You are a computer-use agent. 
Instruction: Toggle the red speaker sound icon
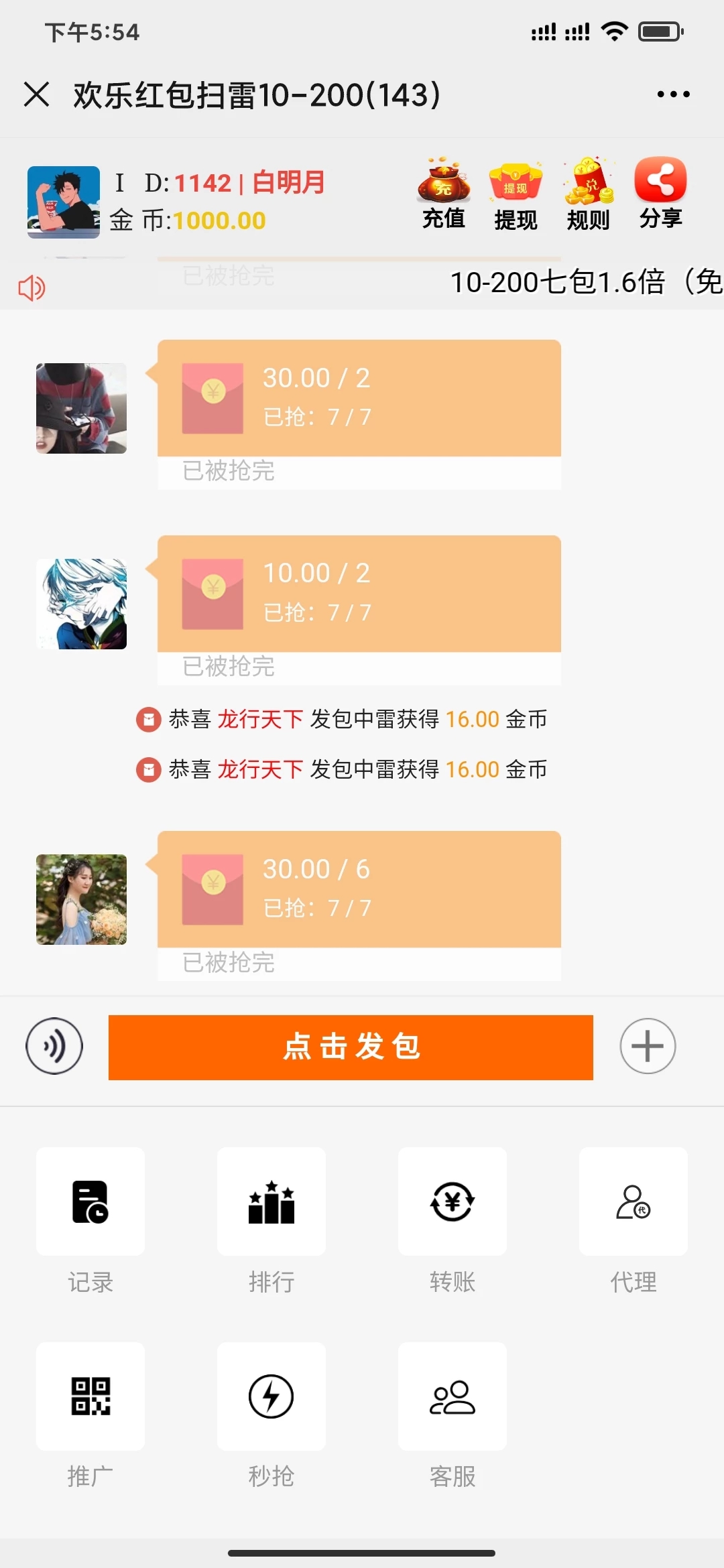[x=32, y=288]
